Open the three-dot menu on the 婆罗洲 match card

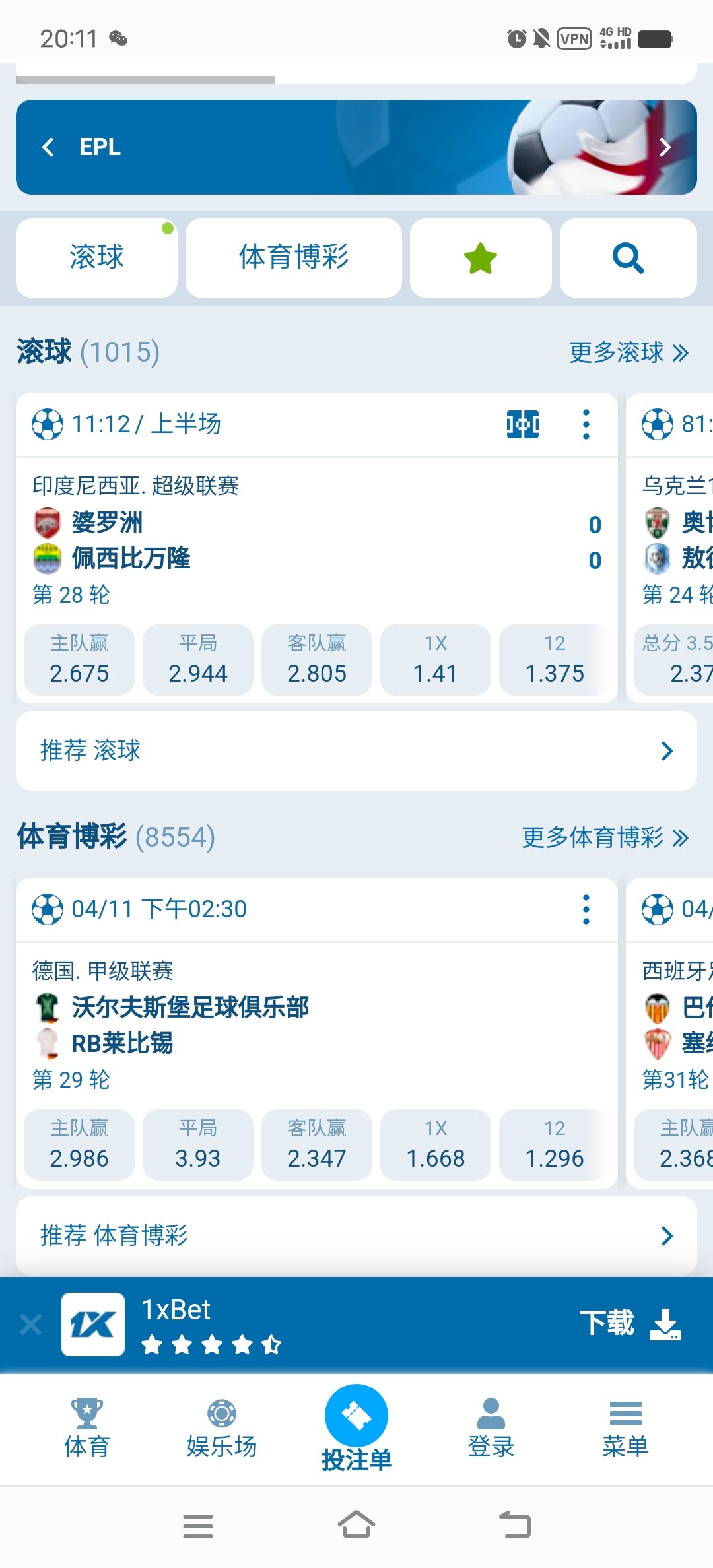586,424
